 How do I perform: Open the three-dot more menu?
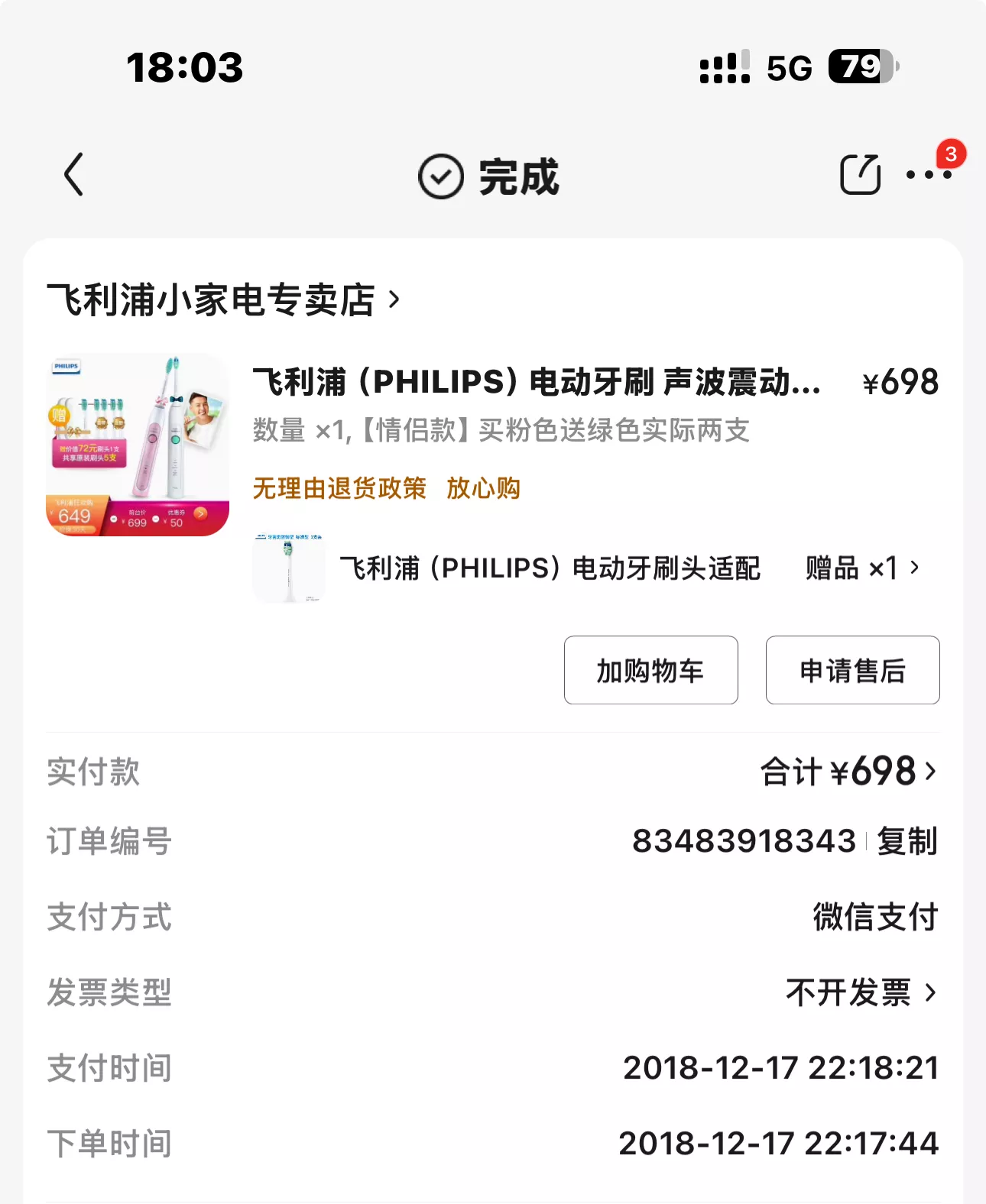(928, 175)
